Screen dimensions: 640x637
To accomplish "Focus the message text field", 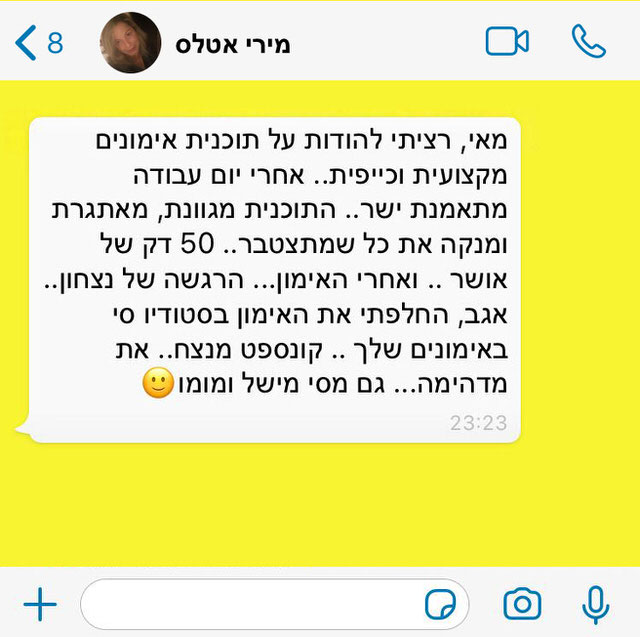I will (250, 604).
